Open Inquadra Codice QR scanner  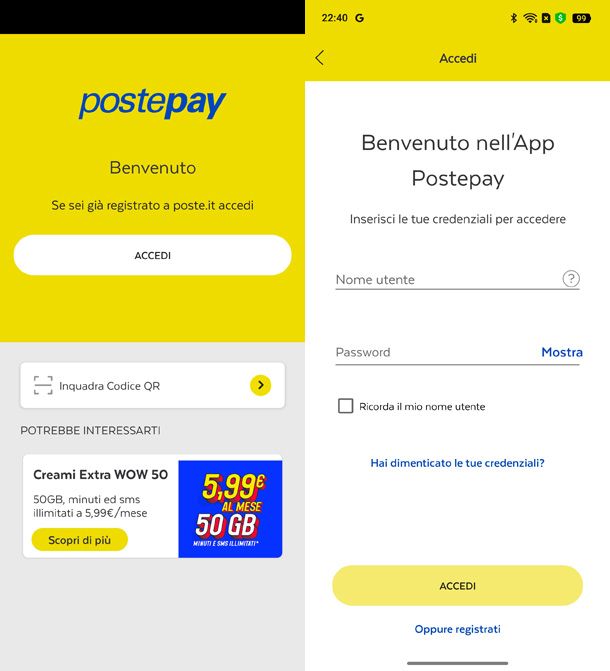coord(152,385)
